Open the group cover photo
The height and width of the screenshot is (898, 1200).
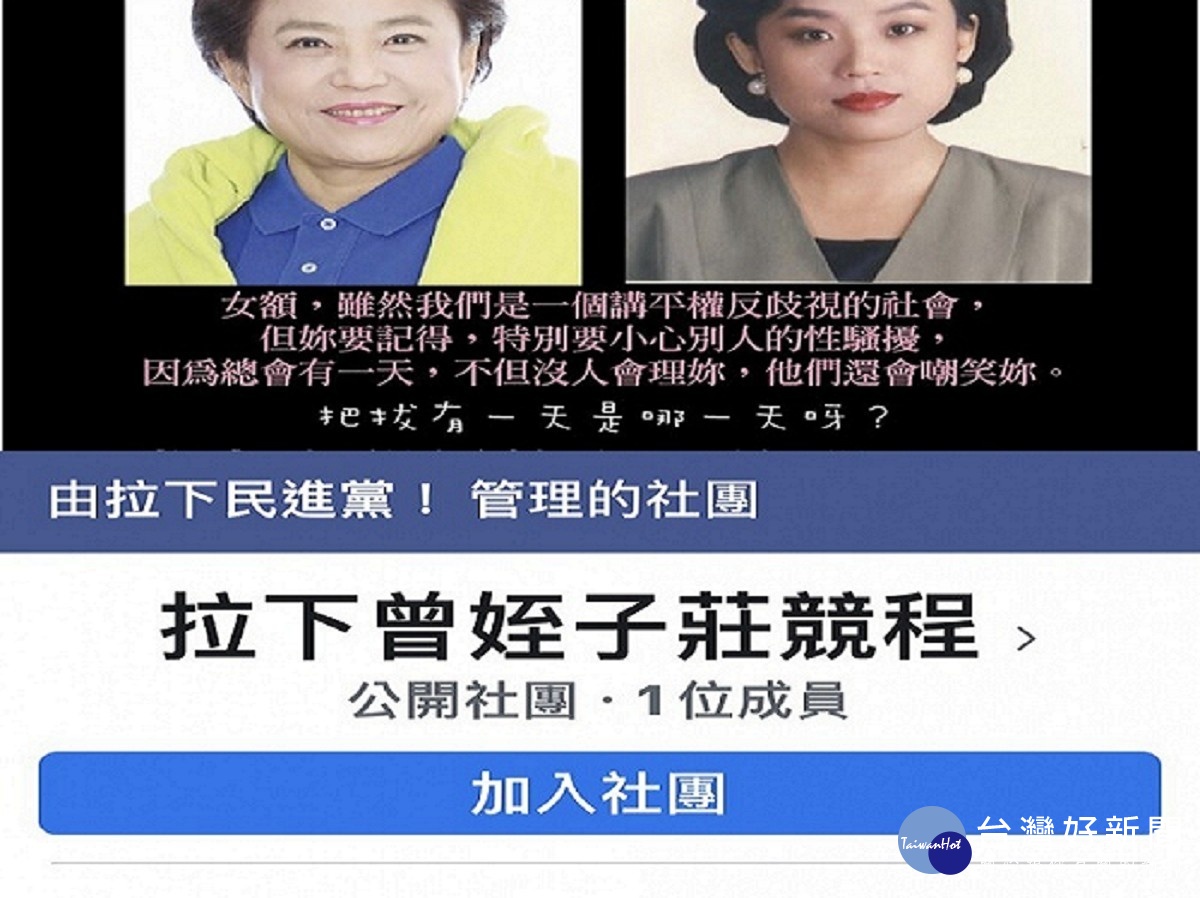click(600, 220)
